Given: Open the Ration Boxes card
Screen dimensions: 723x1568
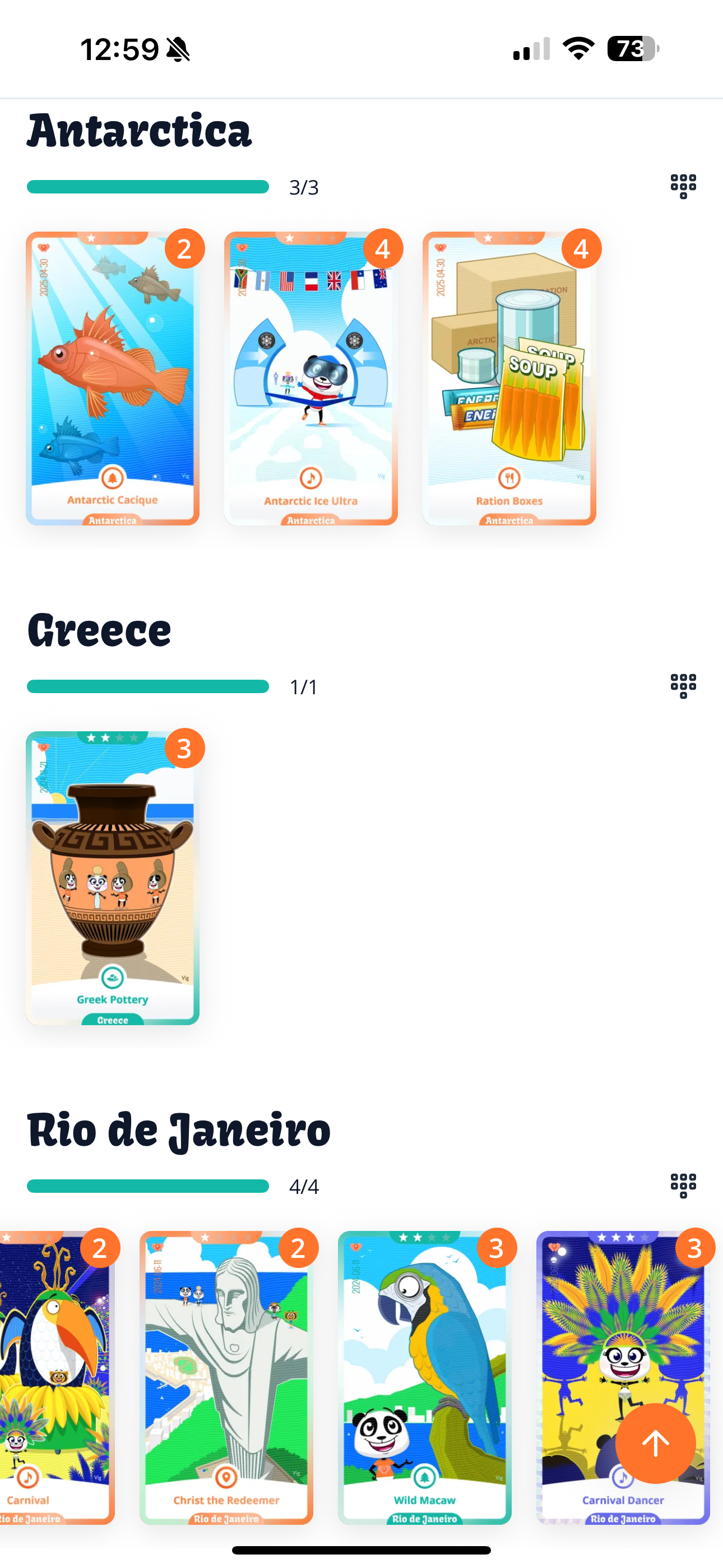Looking at the screenshot, I should click(509, 378).
